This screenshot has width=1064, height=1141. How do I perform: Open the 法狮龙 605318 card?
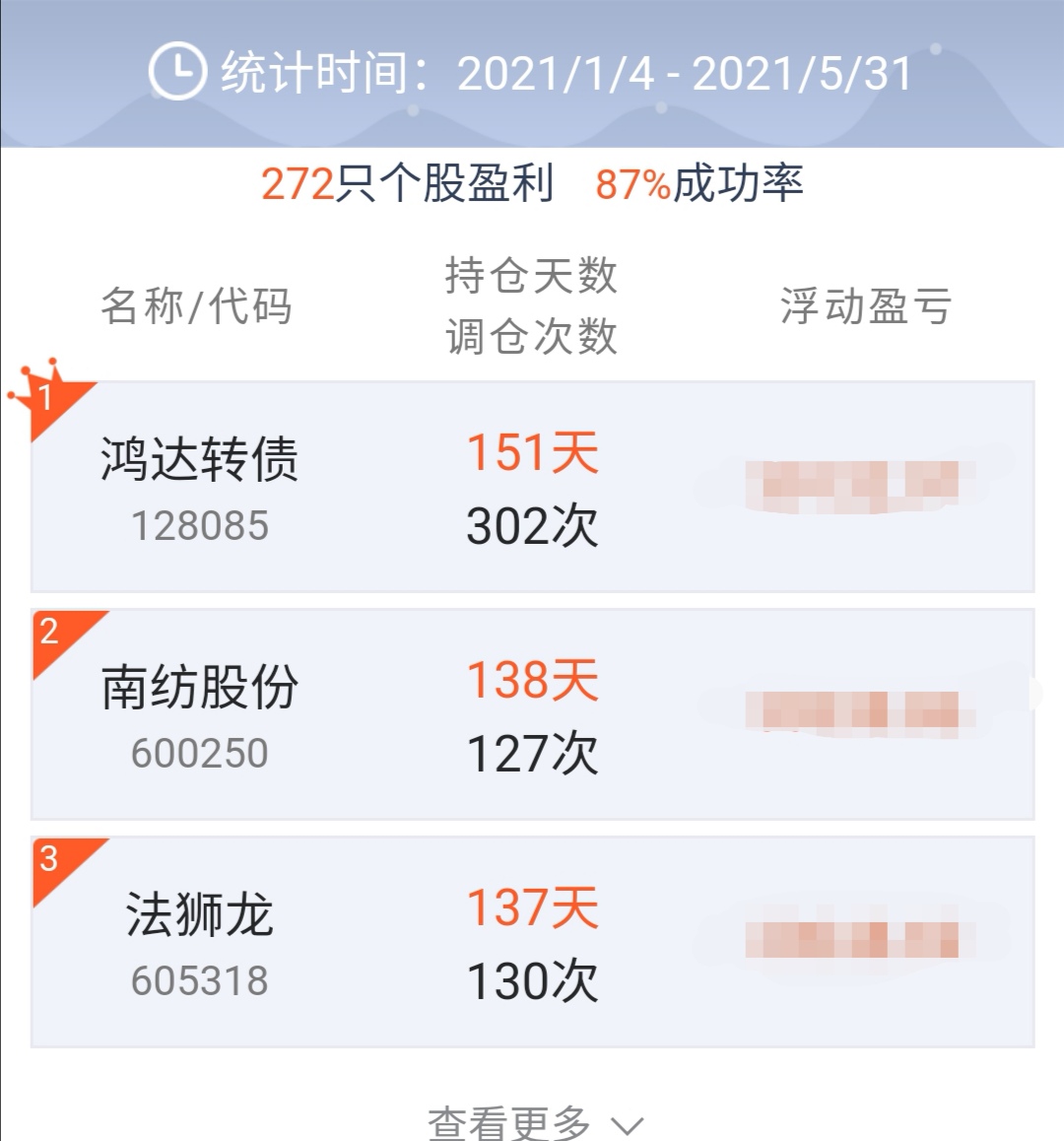pyautogui.click(x=532, y=942)
